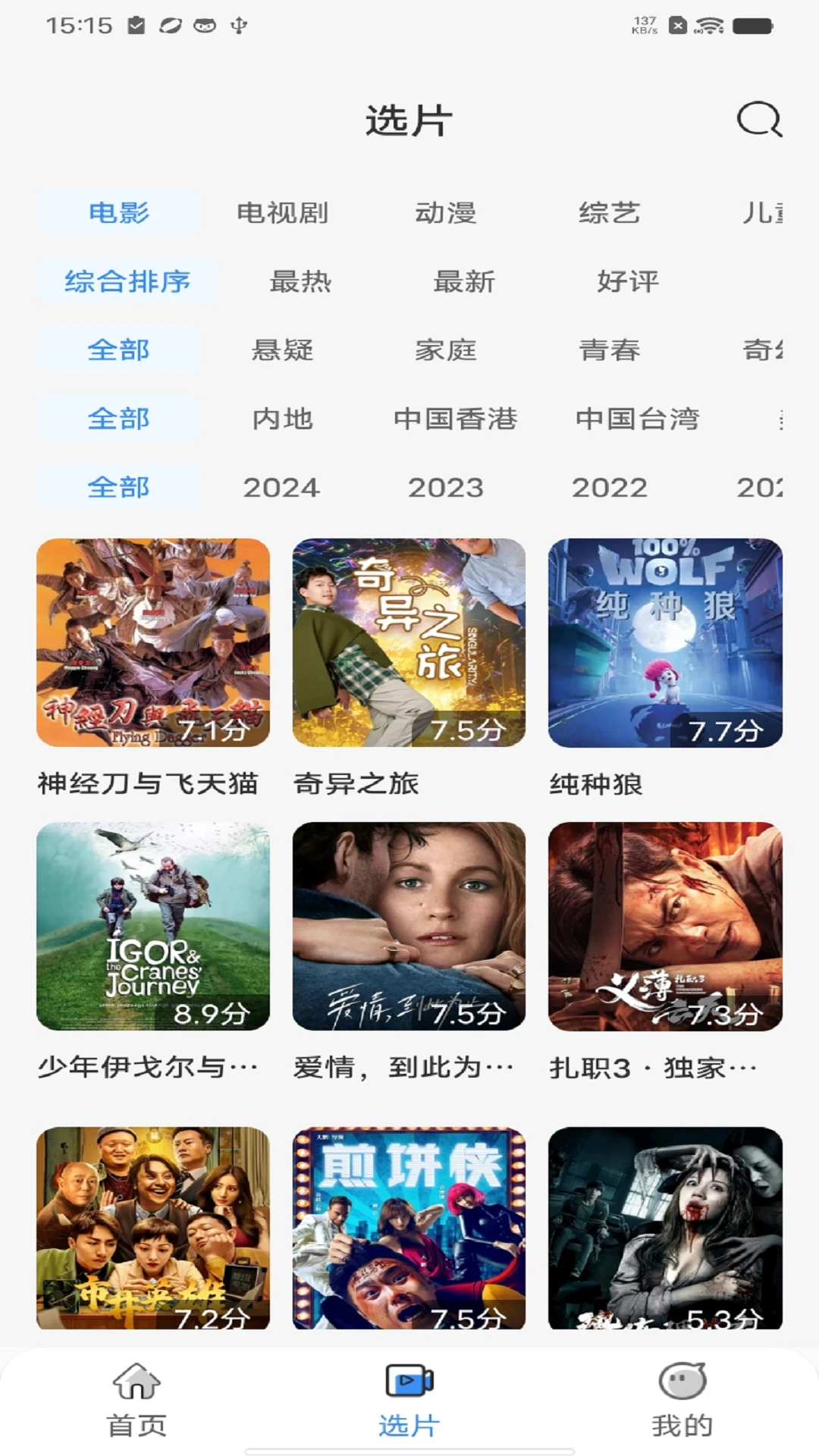Show only movies from 2024
Viewport: 819px width, 1456px height.
pos(281,487)
